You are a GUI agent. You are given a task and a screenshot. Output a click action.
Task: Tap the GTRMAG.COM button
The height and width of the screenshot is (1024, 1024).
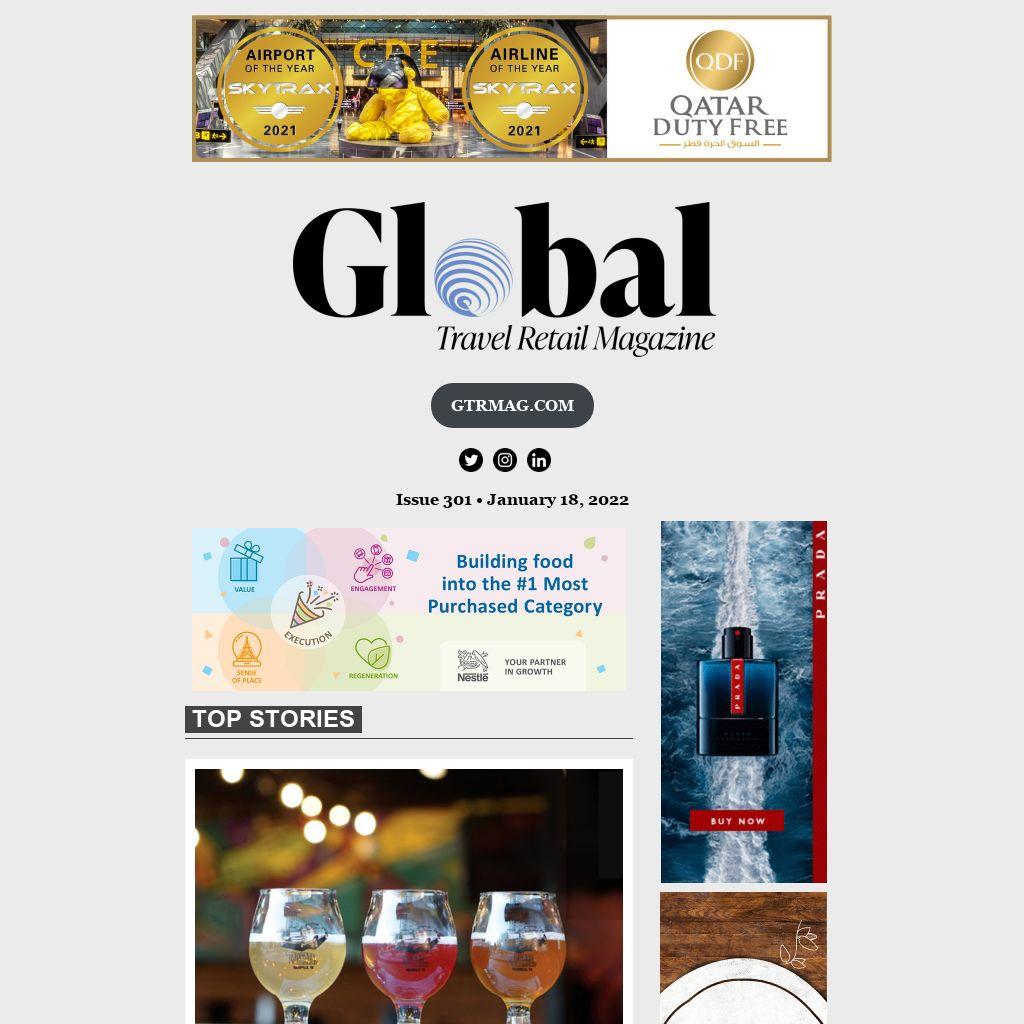[512, 405]
